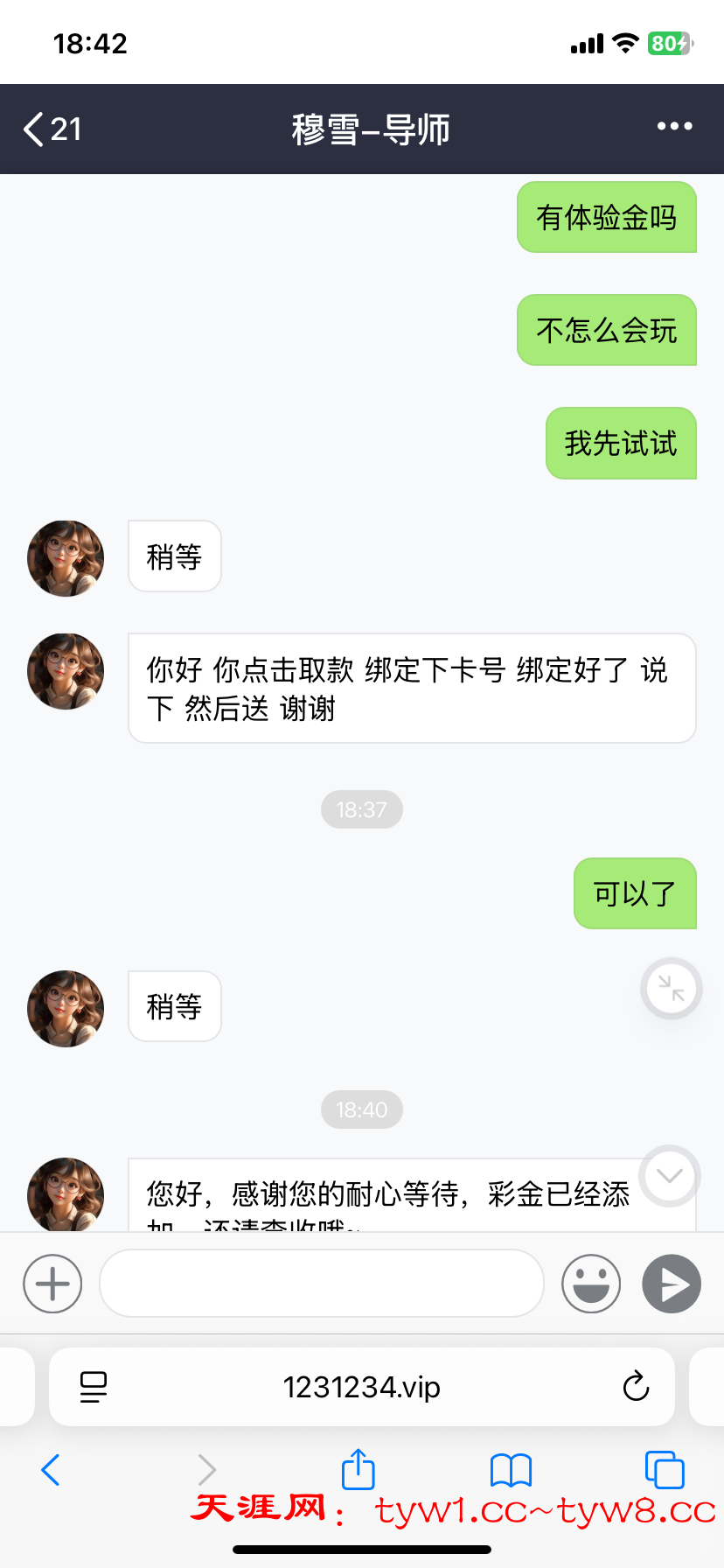The image size is (724, 1568).
Task: Edit the 1231234.vip address bar
Action: point(362,1387)
